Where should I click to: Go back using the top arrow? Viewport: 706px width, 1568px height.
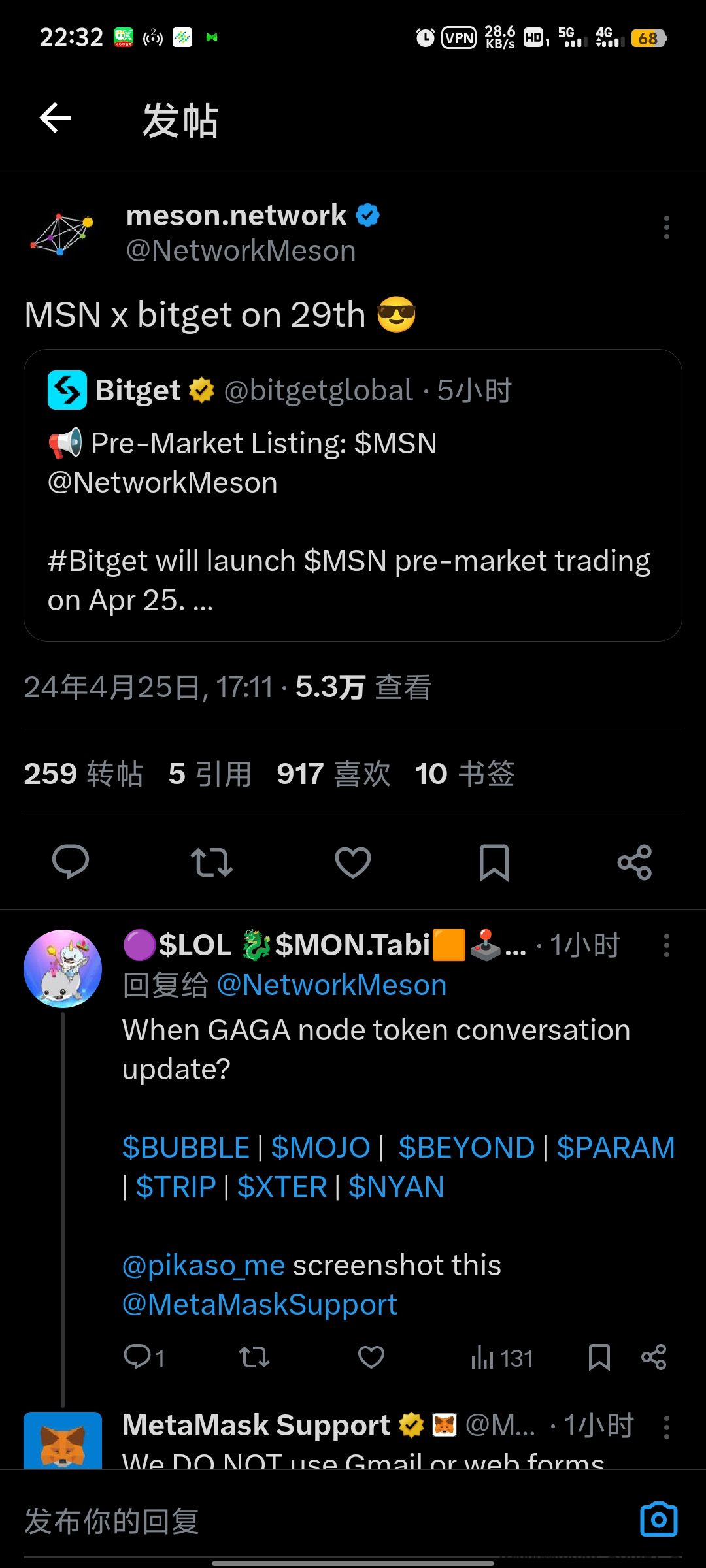tap(55, 118)
